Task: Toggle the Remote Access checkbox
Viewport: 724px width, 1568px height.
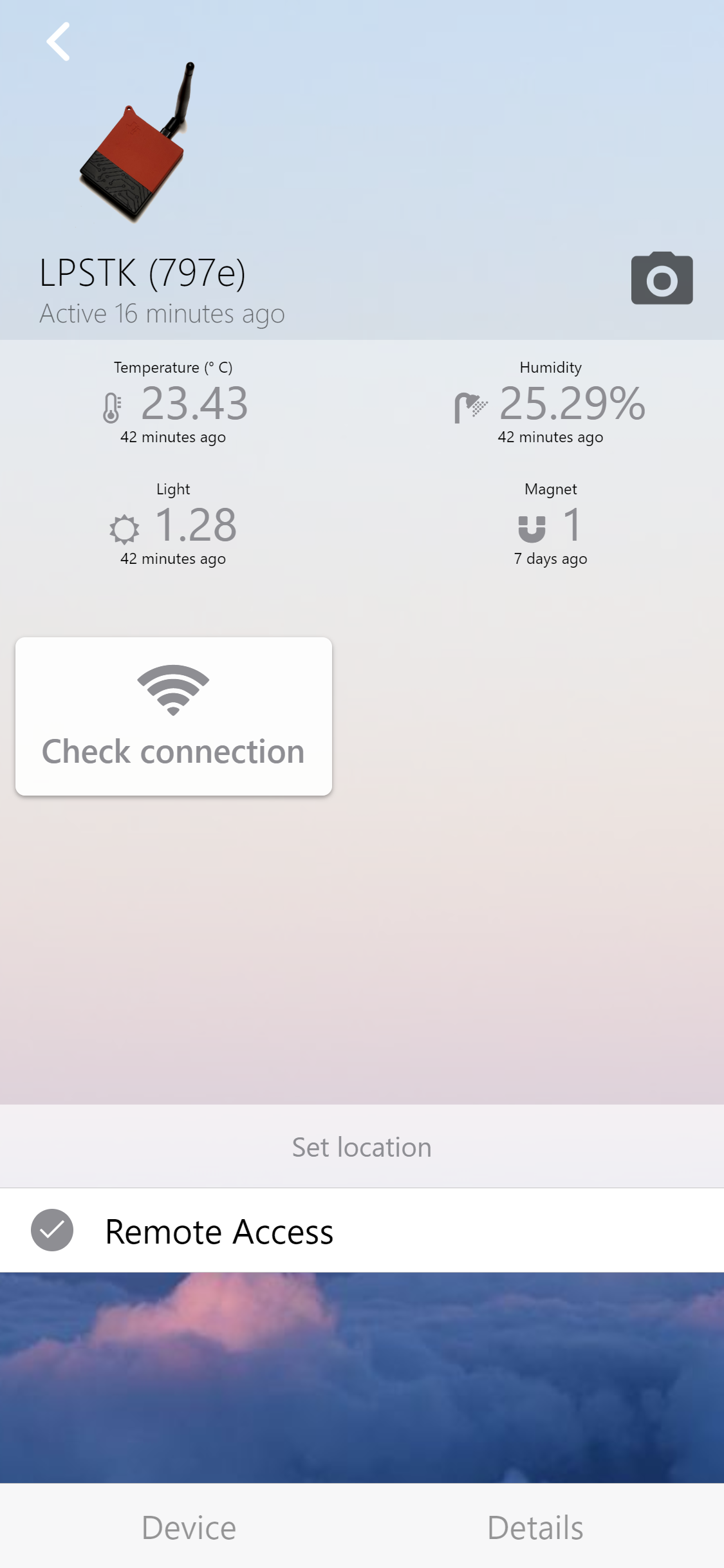Action: (x=52, y=1231)
